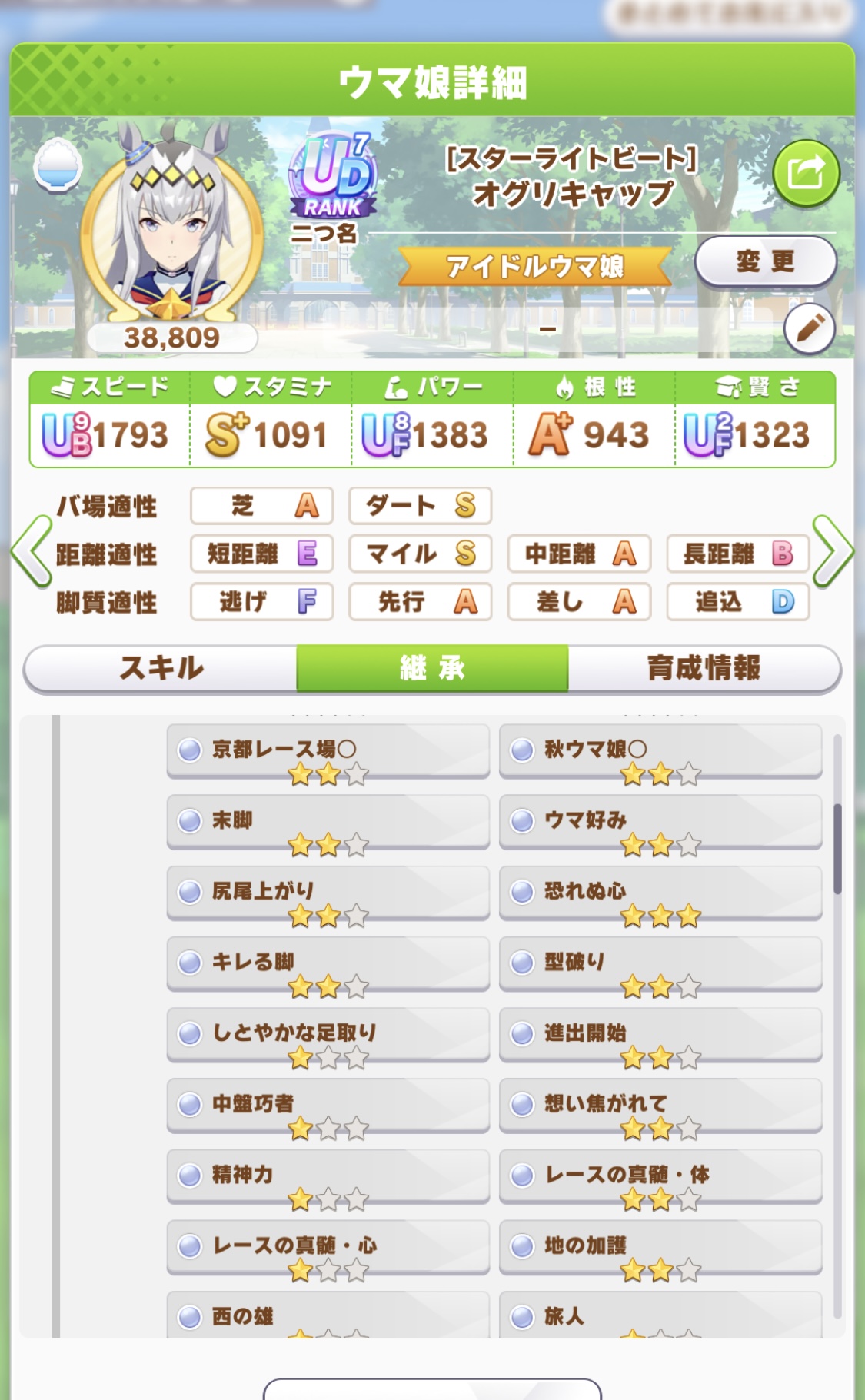This screenshot has width=865, height=1400.
Task: Tap the green share icon
Action: (x=805, y=173)
